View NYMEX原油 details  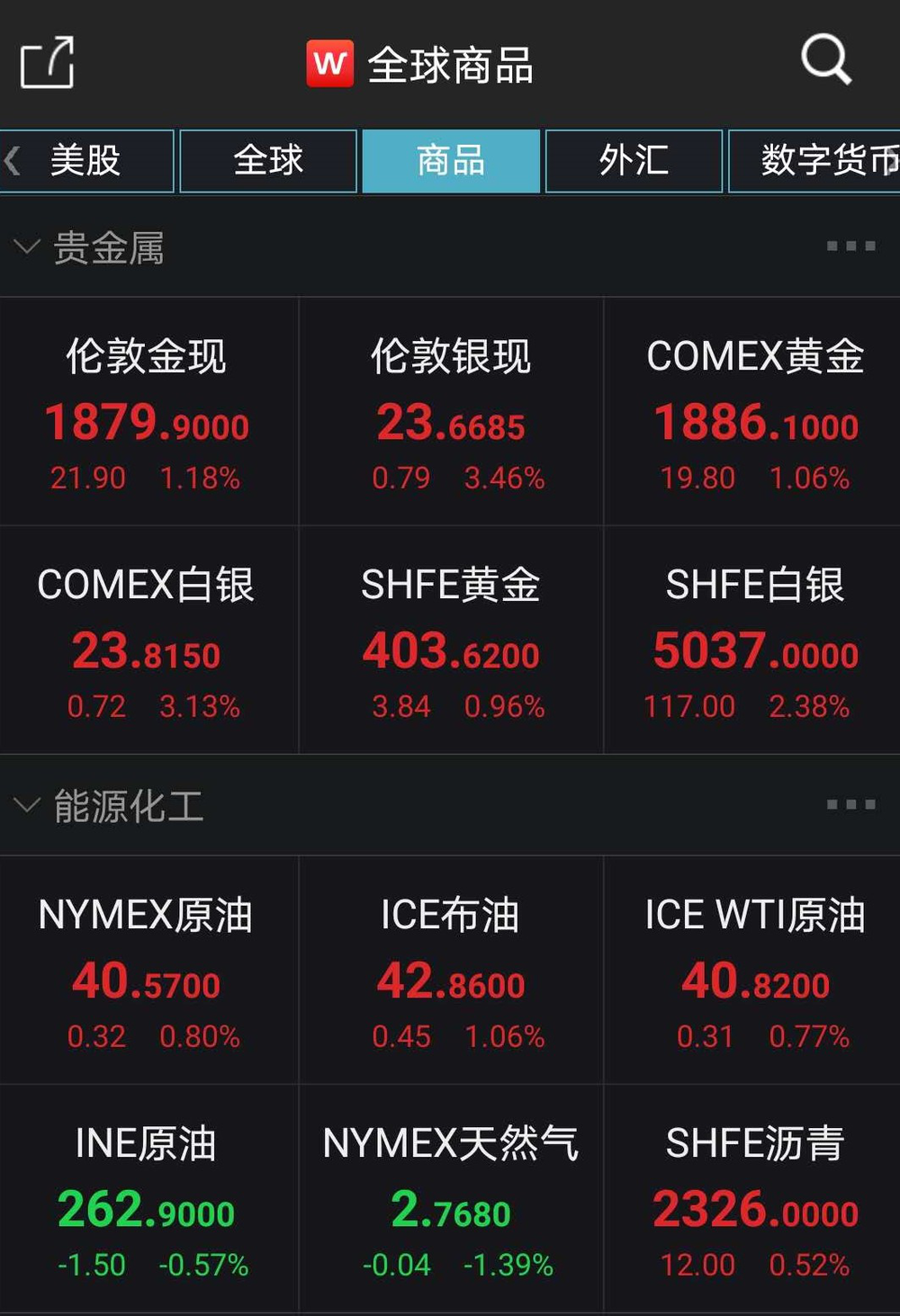pos(148,971)
